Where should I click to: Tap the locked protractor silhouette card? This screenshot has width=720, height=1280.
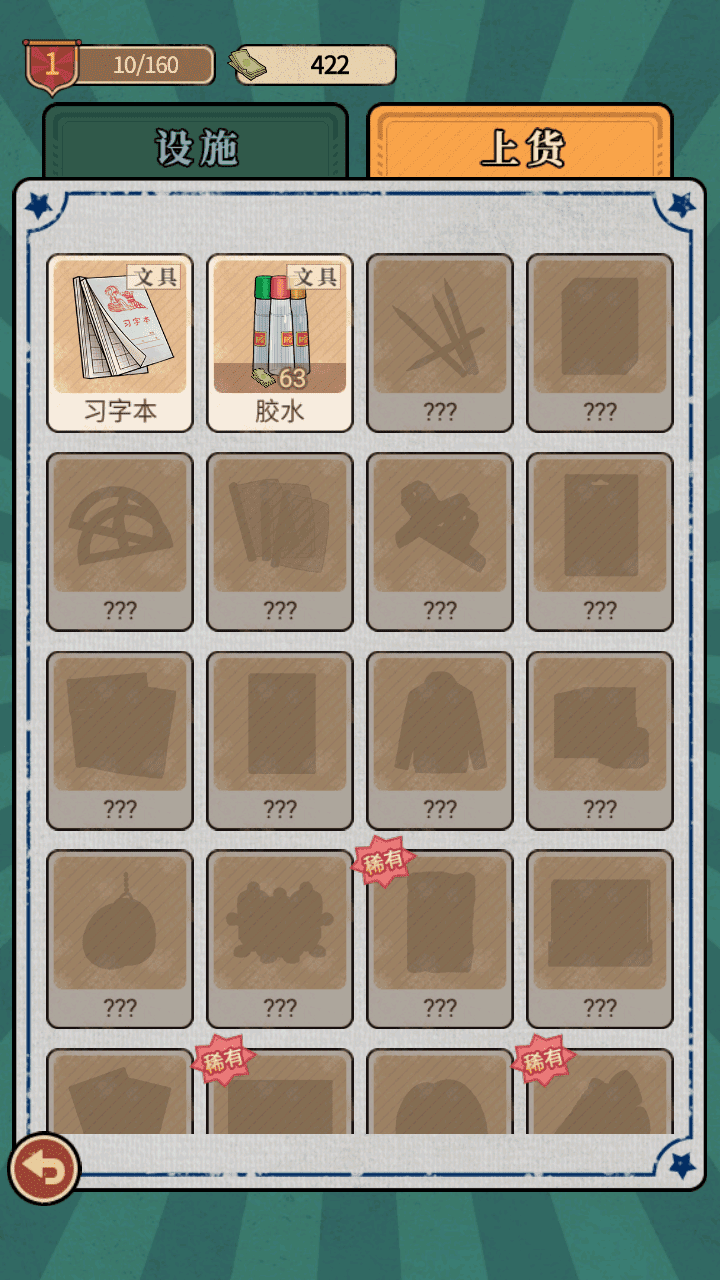point(120,541)
